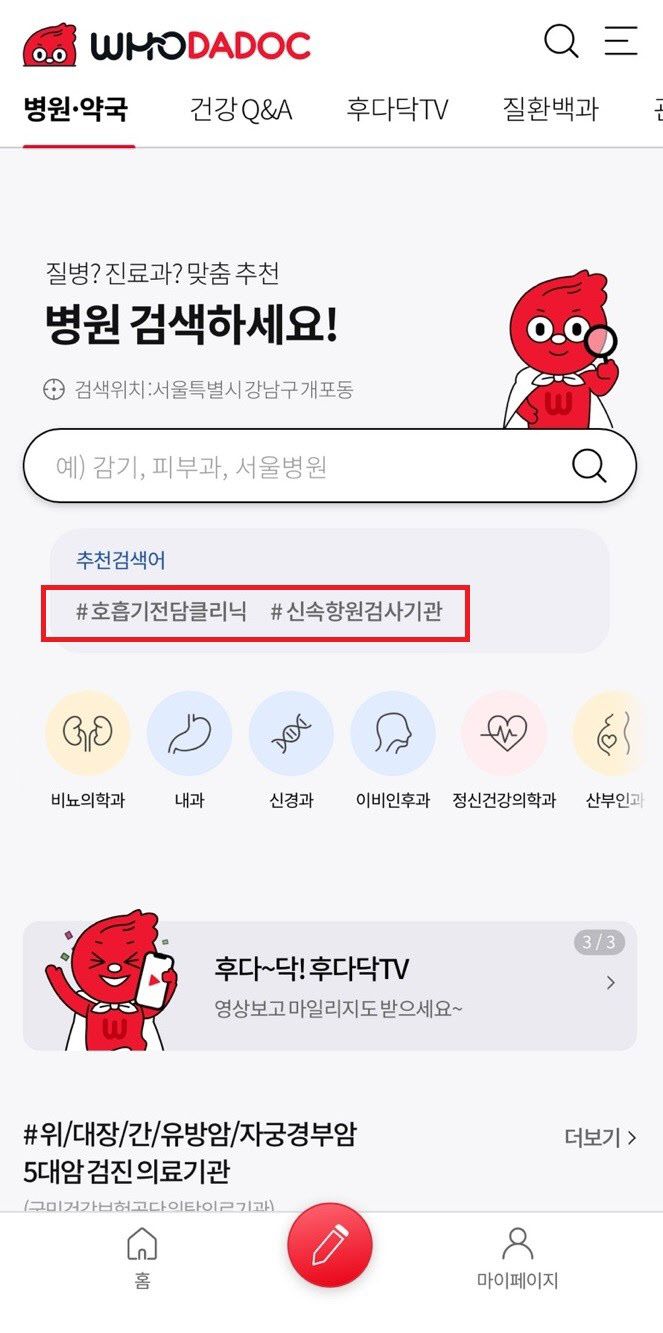The width and height of the screenshot is (663, 1333).
Task: Go to 마이페이지 in bottom navigation
Action: pyautogui.click(x=517, y=1257)
